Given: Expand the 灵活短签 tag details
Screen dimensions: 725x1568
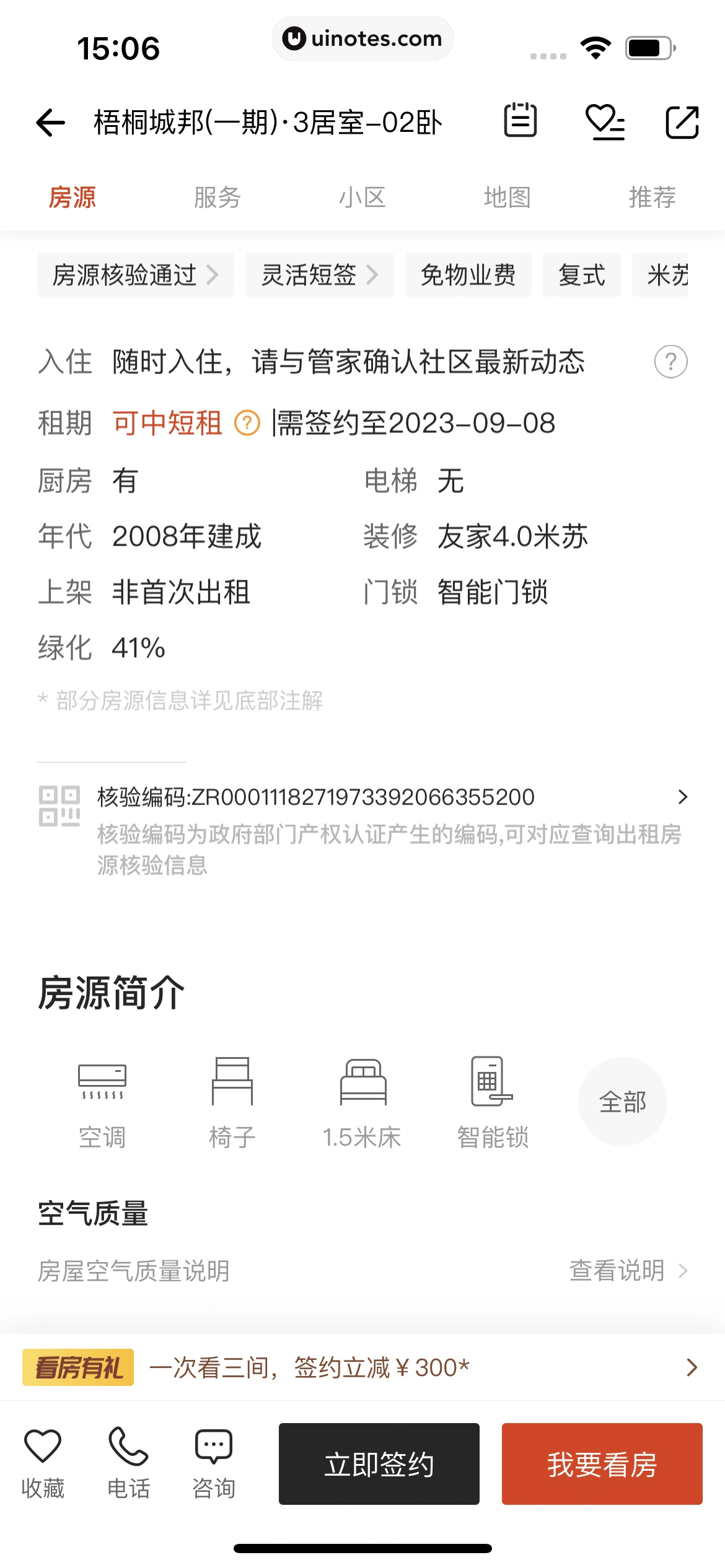Looking at the screenshot, I should (x=318, y=275).
